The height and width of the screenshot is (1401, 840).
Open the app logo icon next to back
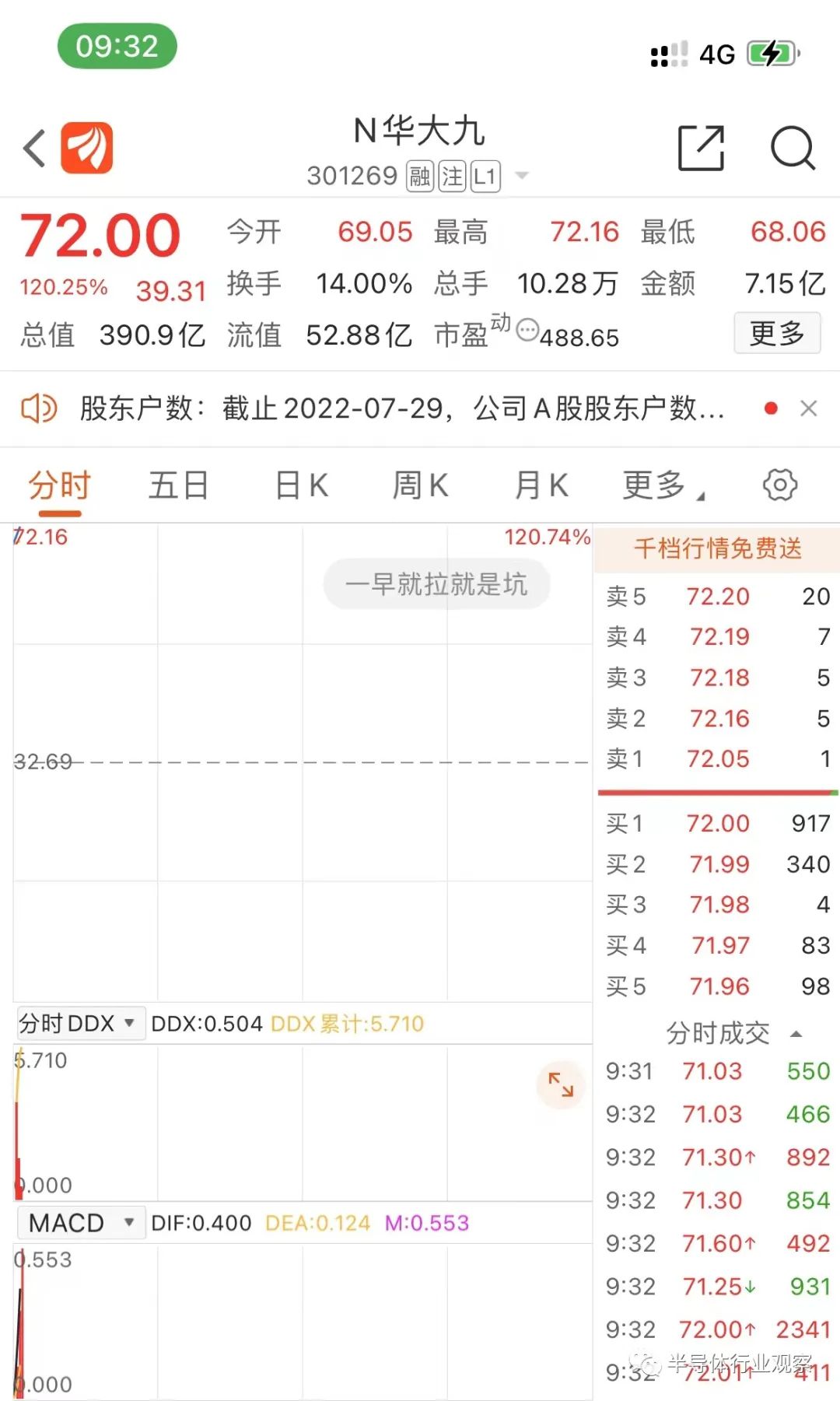tap(87, 148)
